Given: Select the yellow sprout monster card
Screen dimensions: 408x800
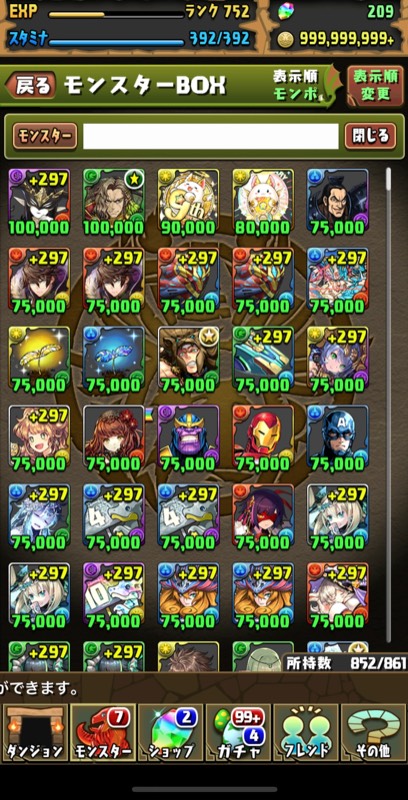Looking at the screenshot, I should [39, 359].
